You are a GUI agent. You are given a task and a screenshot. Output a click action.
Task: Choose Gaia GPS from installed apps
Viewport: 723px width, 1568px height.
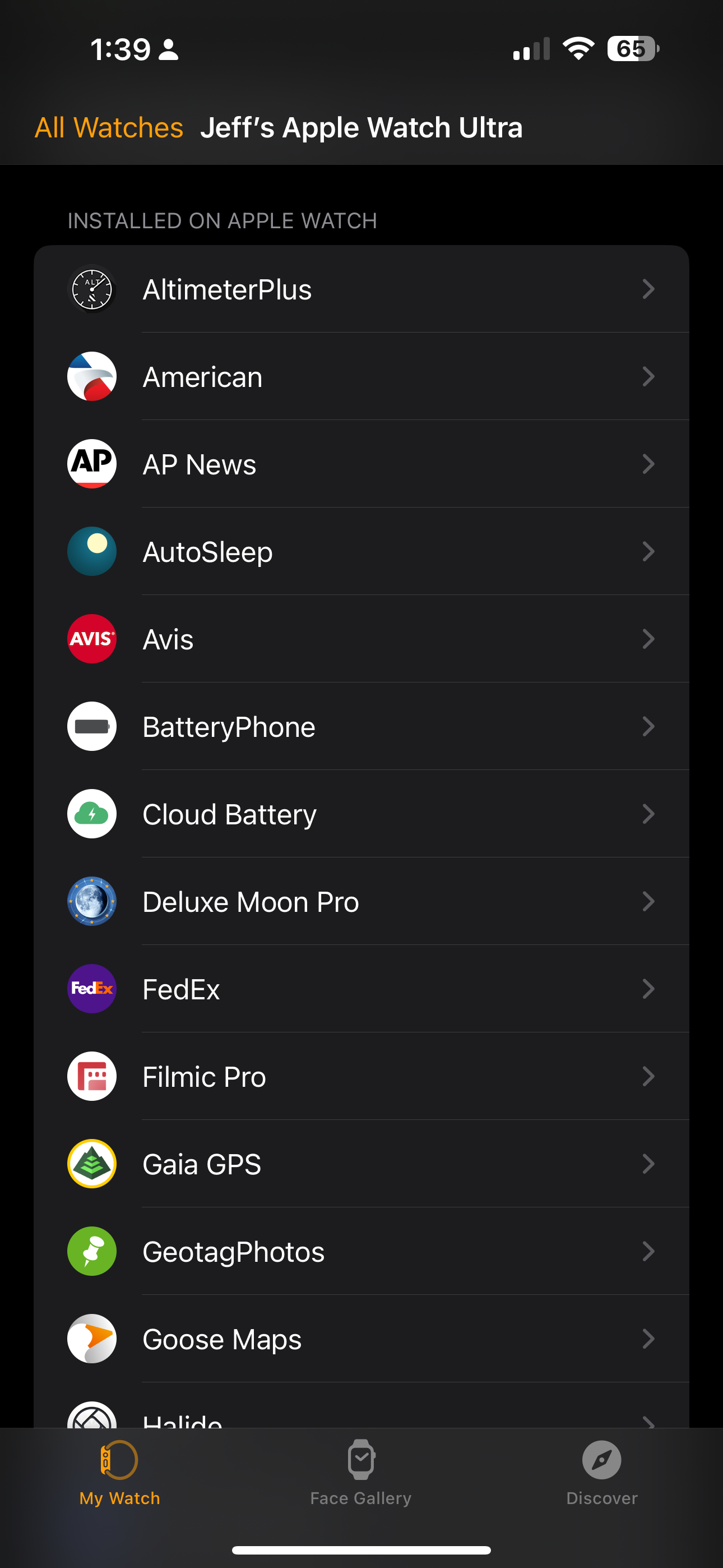361,1164
